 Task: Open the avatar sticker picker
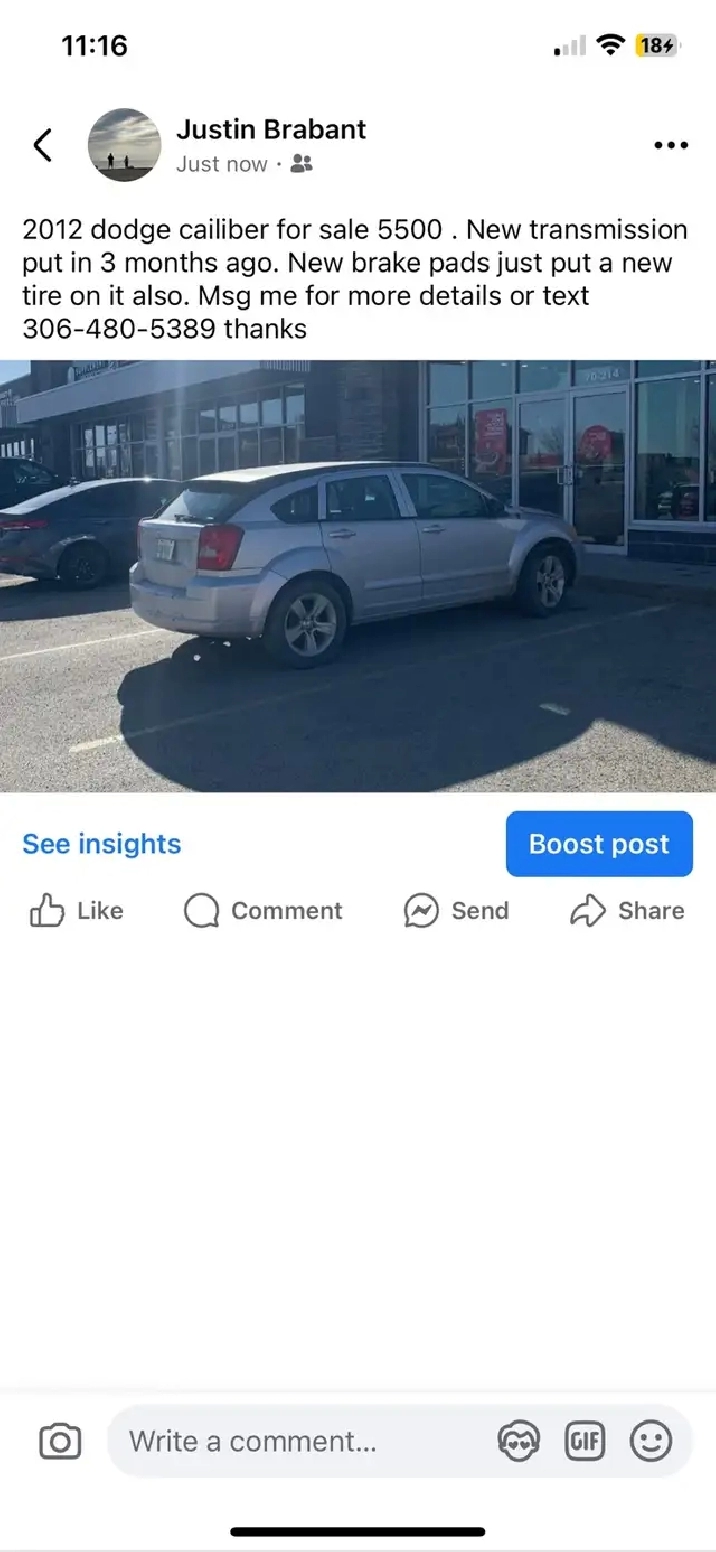(x=518, y=1441)
